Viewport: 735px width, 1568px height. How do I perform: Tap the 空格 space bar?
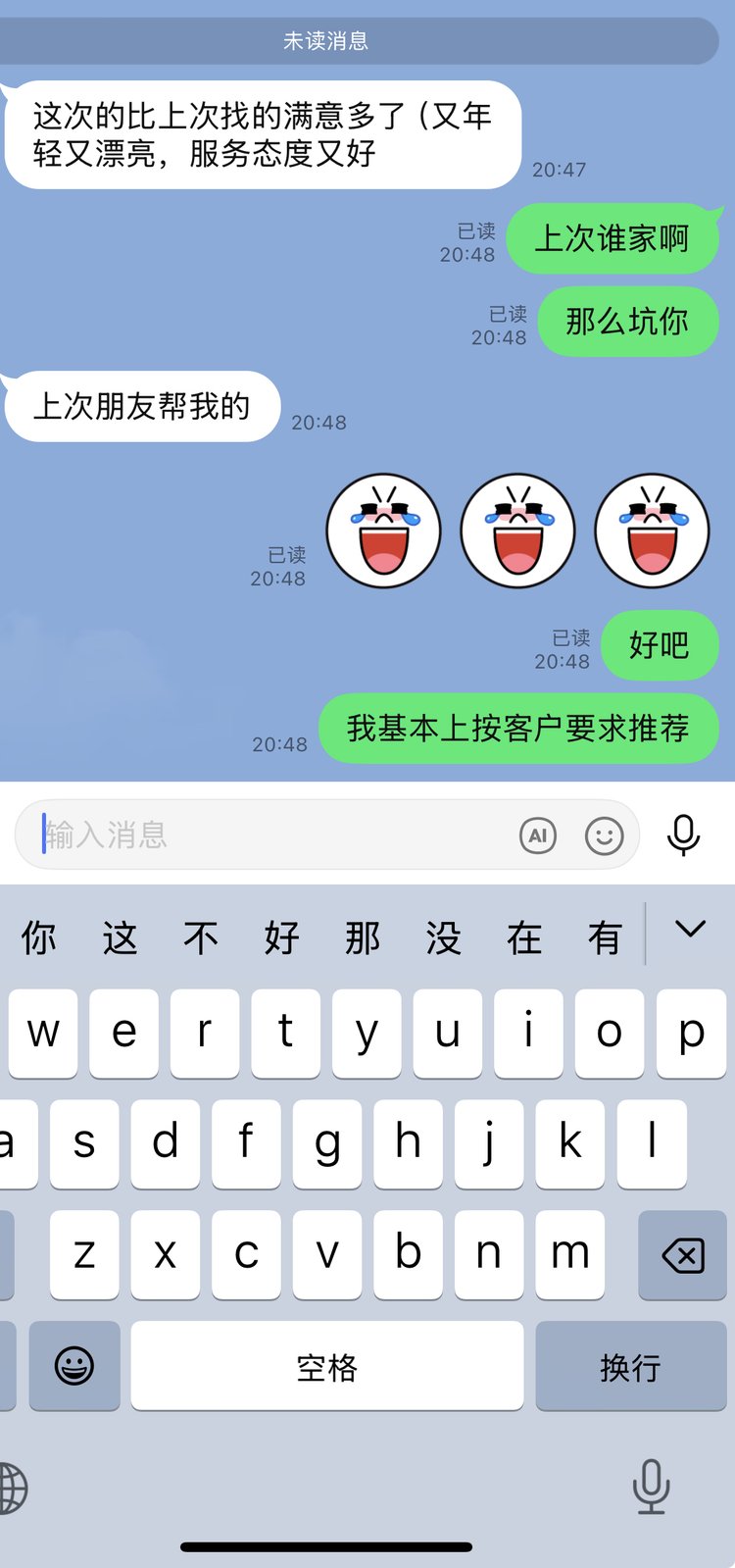327,1366
